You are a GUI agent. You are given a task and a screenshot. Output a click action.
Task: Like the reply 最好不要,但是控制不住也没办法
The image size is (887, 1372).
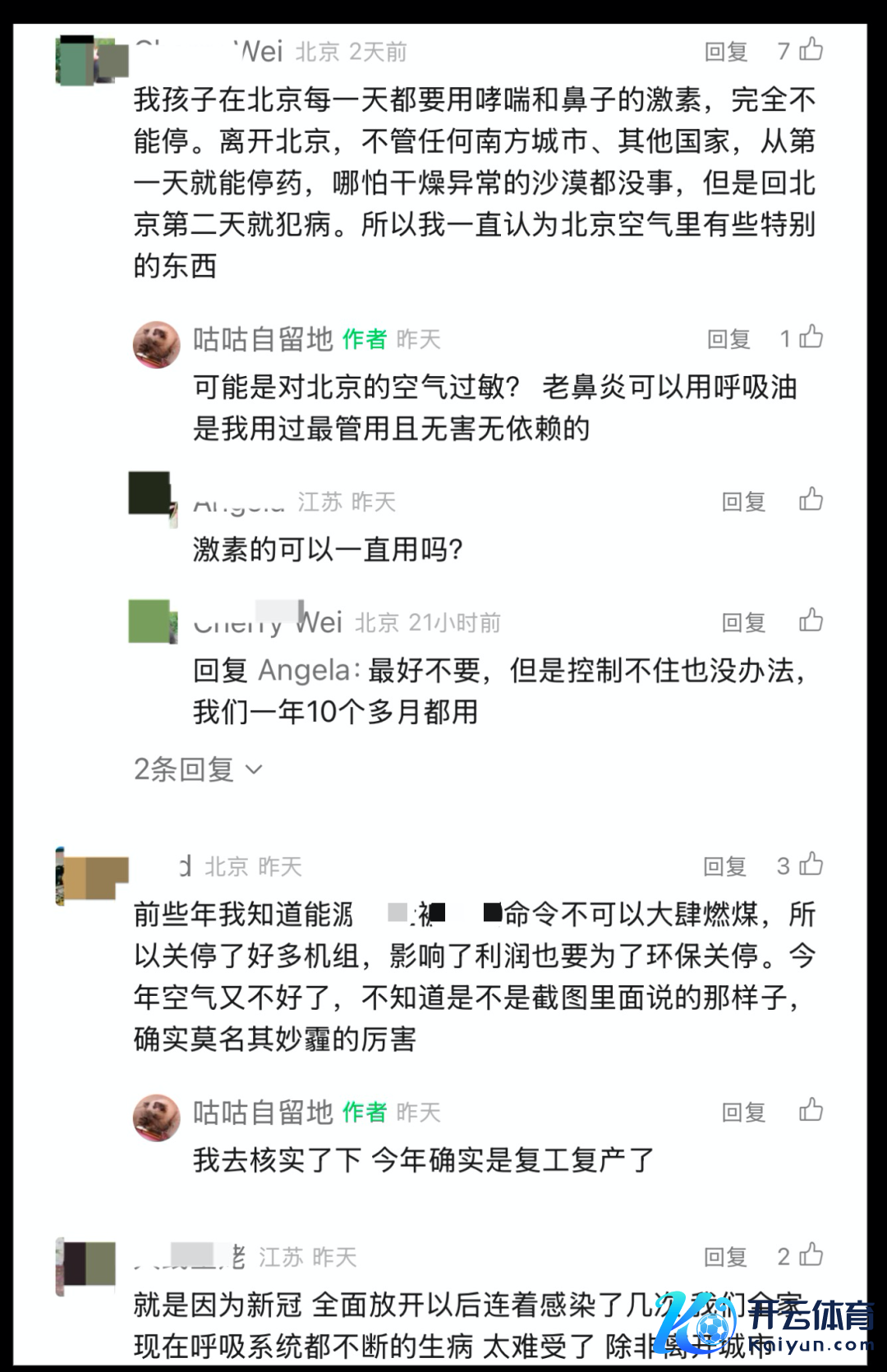pyautogui.click(x=811, y=621)
